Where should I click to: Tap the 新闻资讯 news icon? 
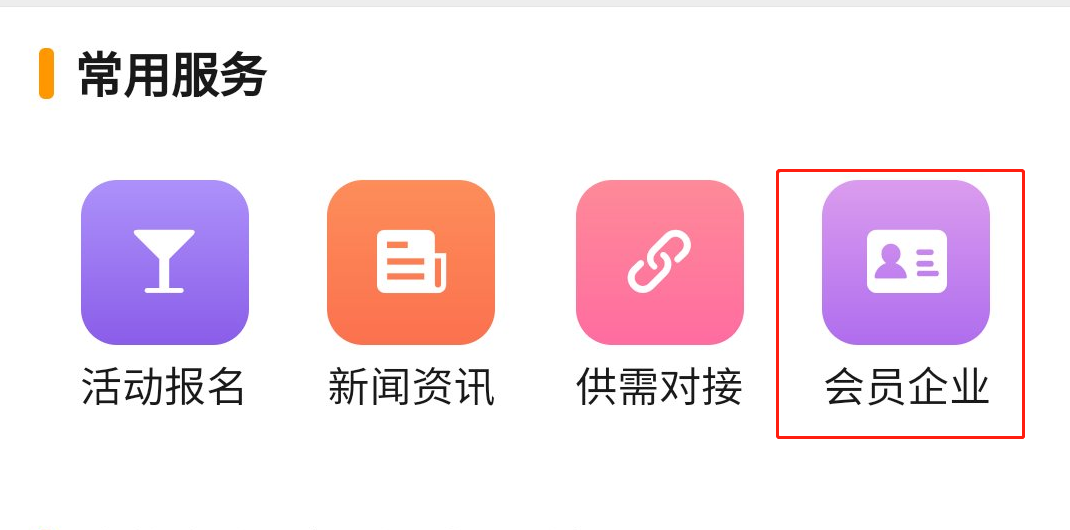(411, 263)
